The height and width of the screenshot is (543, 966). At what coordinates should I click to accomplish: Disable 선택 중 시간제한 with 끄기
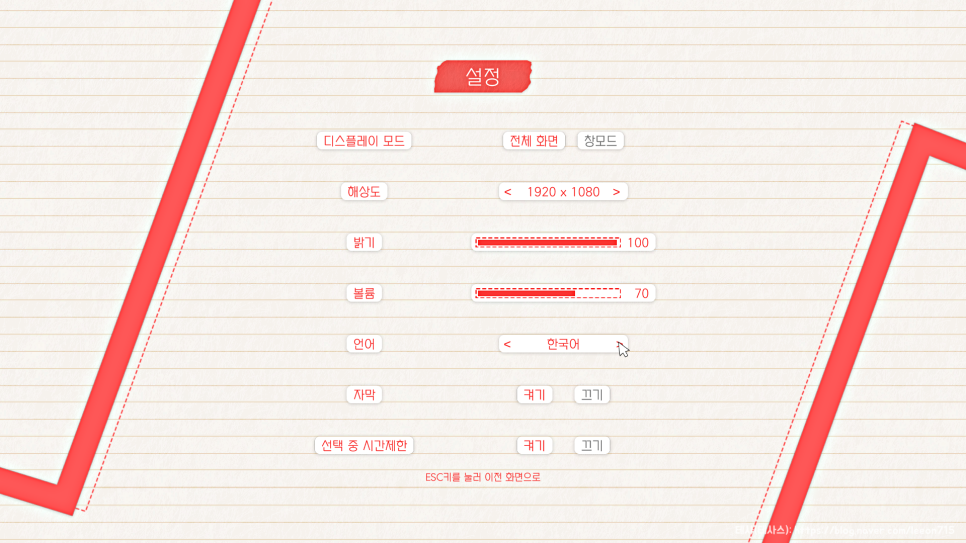pyautogui.click(x=592, y=446)
